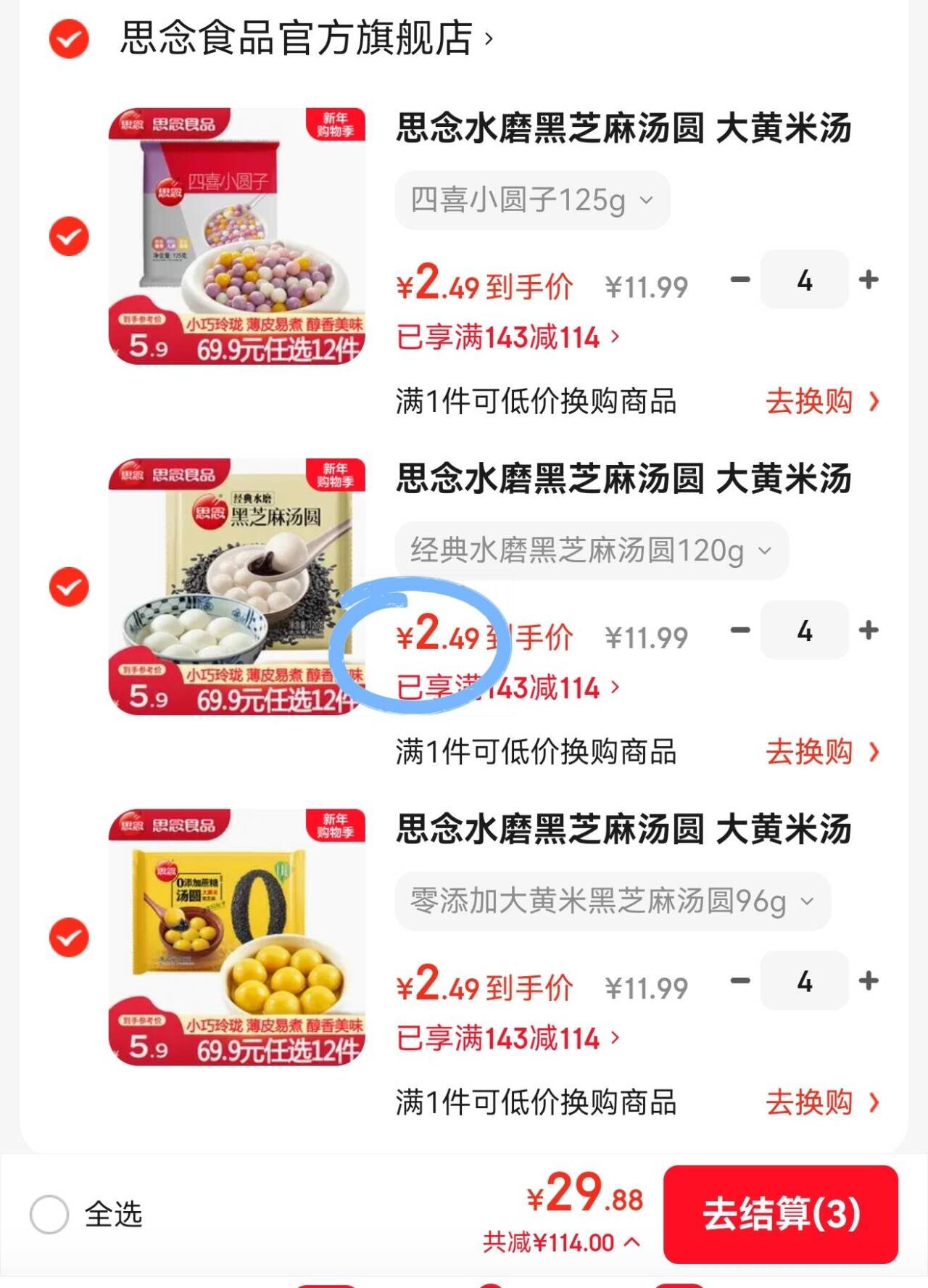Proceed to checkout with 去结算(3)
The image size is (928, 1288).
coord(781,1214)
